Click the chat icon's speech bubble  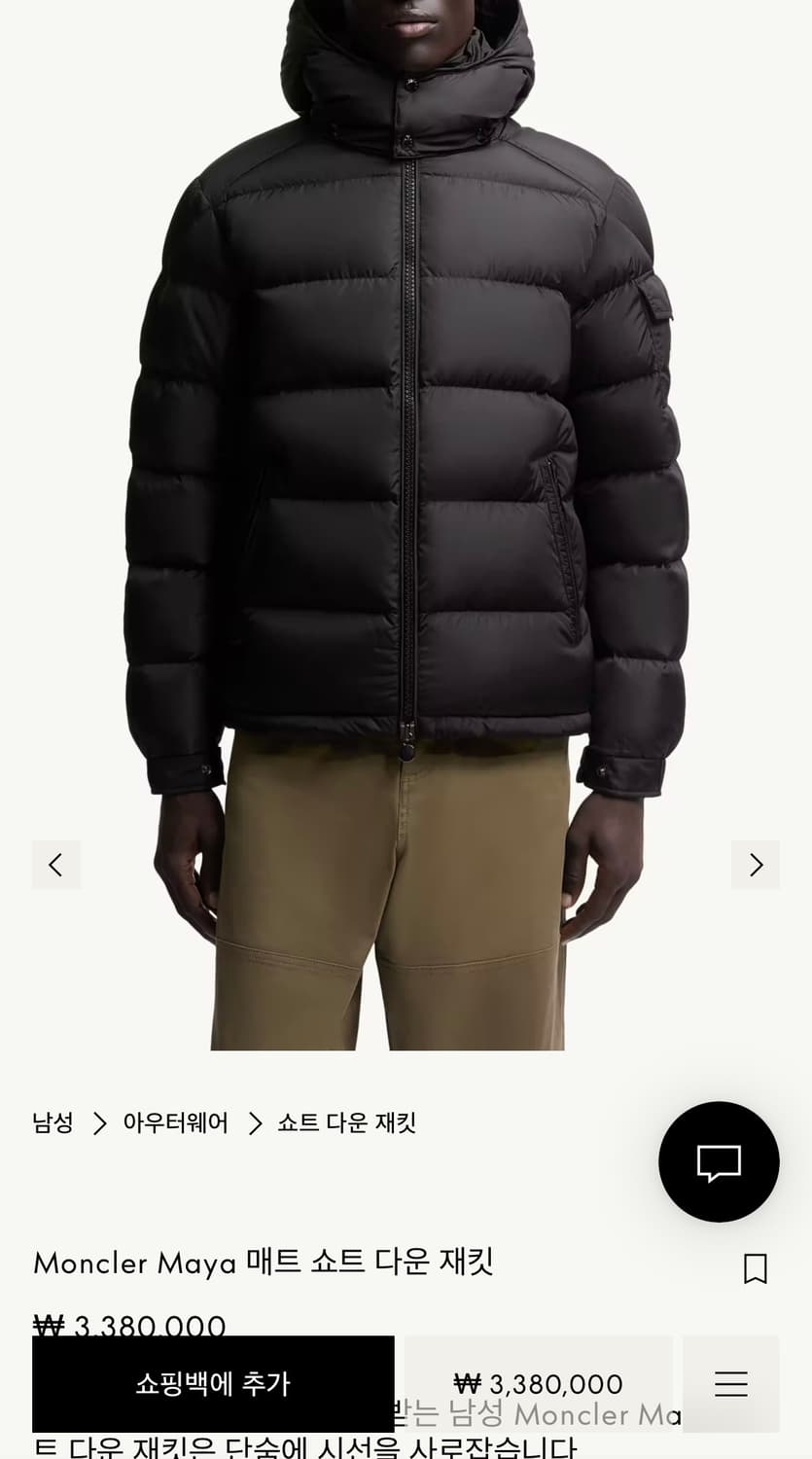click(719, 1161)
